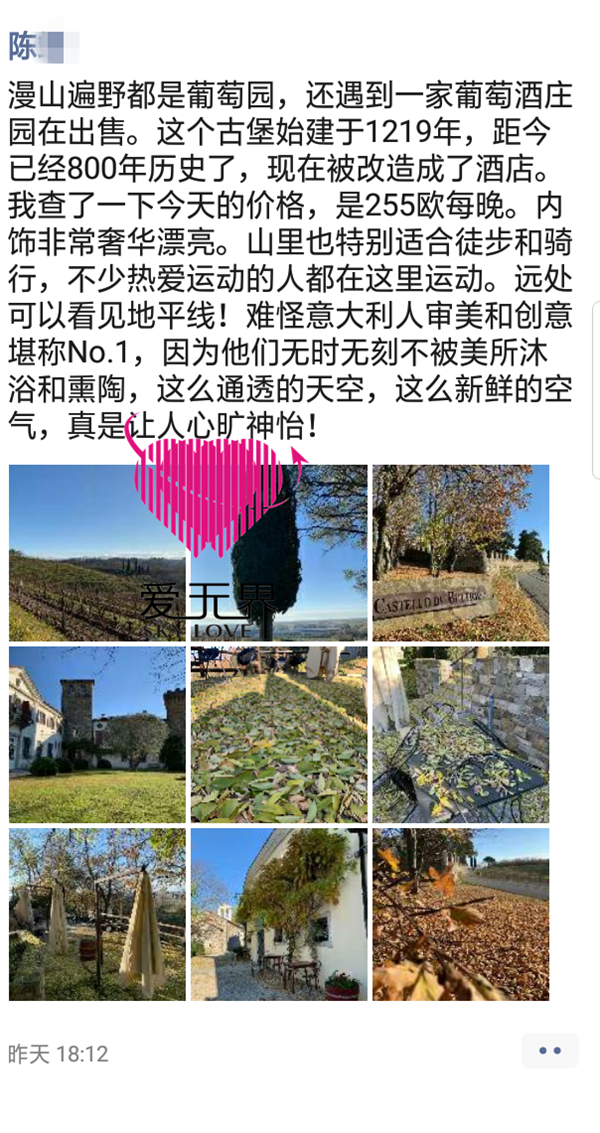View the tall cypress tree photo
This screenshot has width=600, height=1133.
[x=278, y=552]
